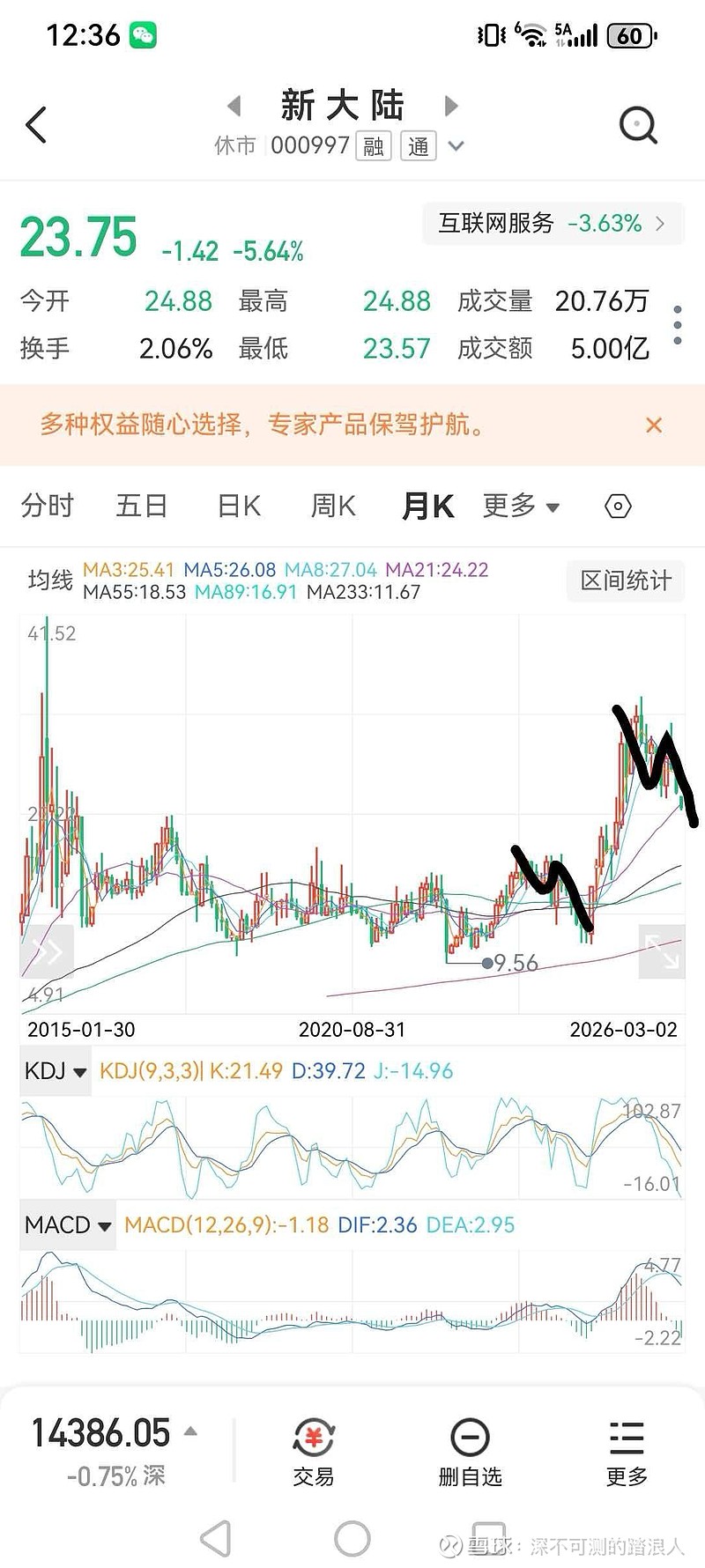Tap the back arrow to exit stock page
The width and height of the screenshot is (705, 1568).
point(35,125)
